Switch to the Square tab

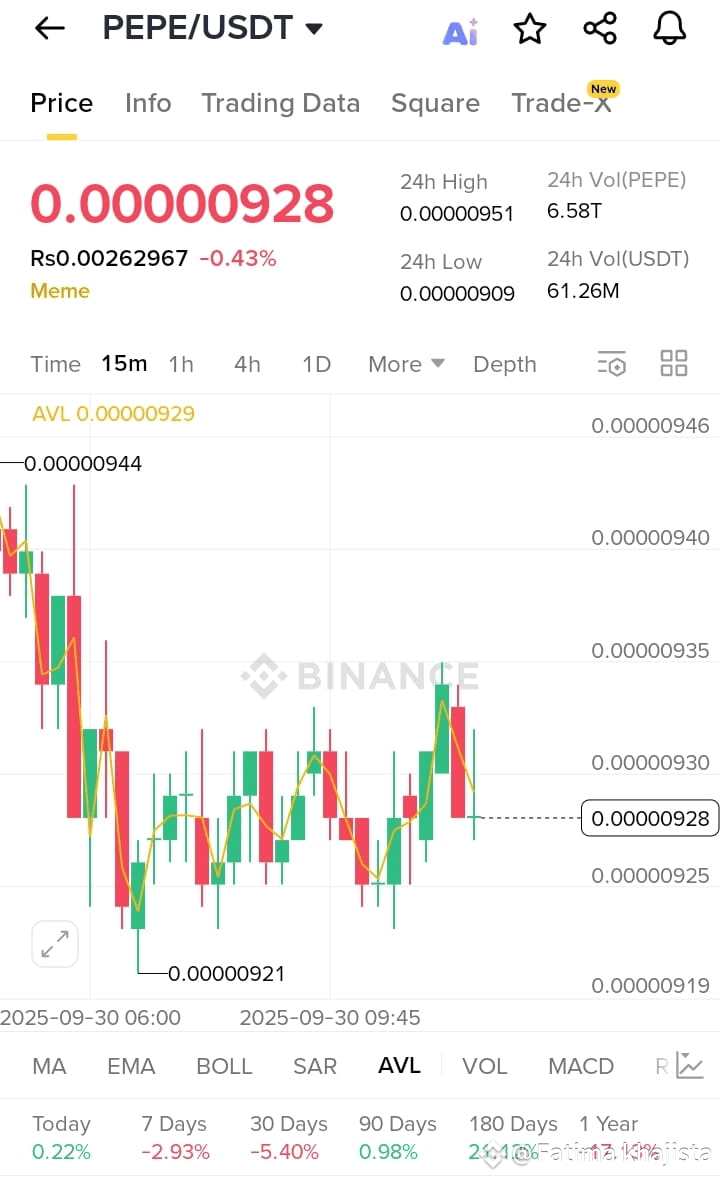pyautogui.click(x=435, y=103)
